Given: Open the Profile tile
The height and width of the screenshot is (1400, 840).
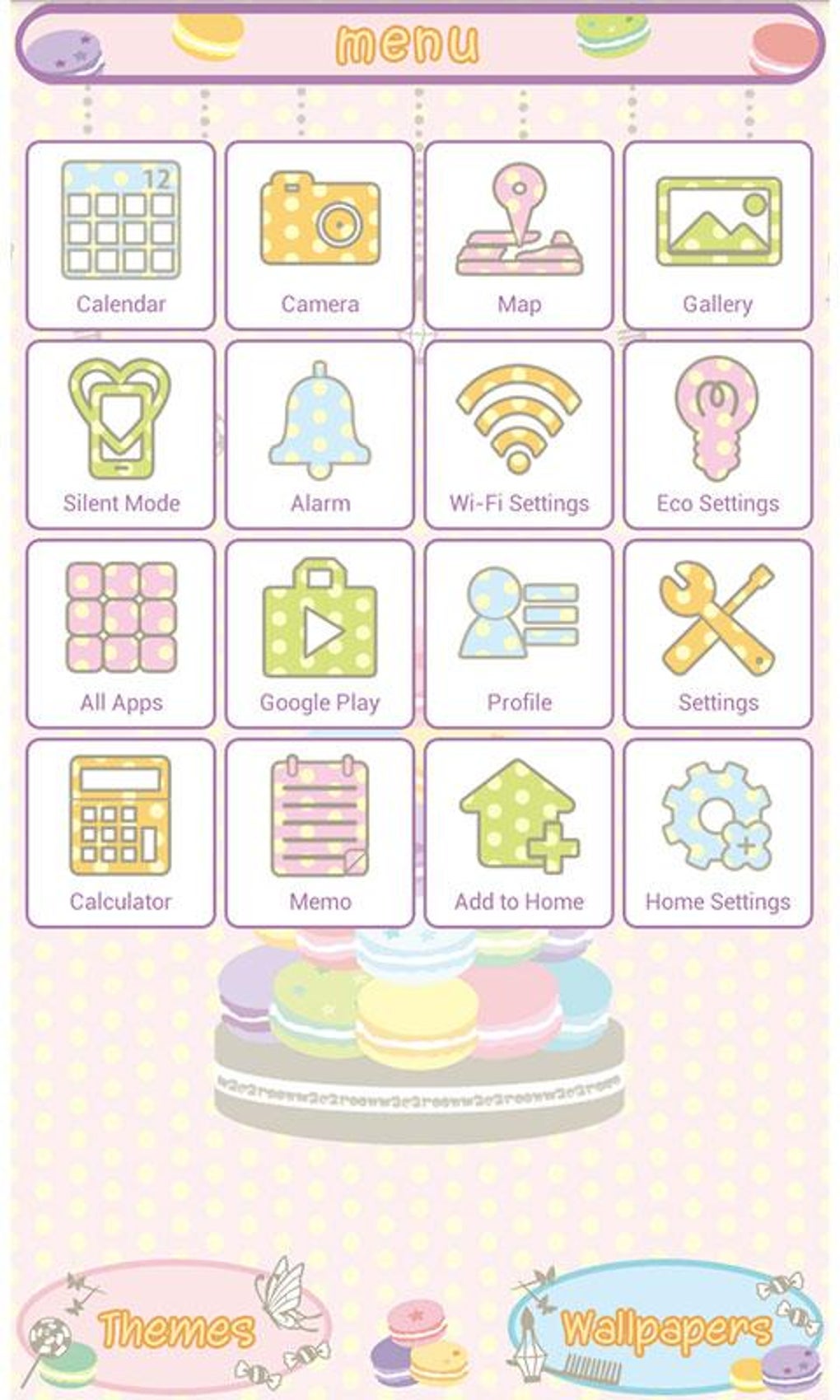Looking at the screenshot, I should point(519,634).
